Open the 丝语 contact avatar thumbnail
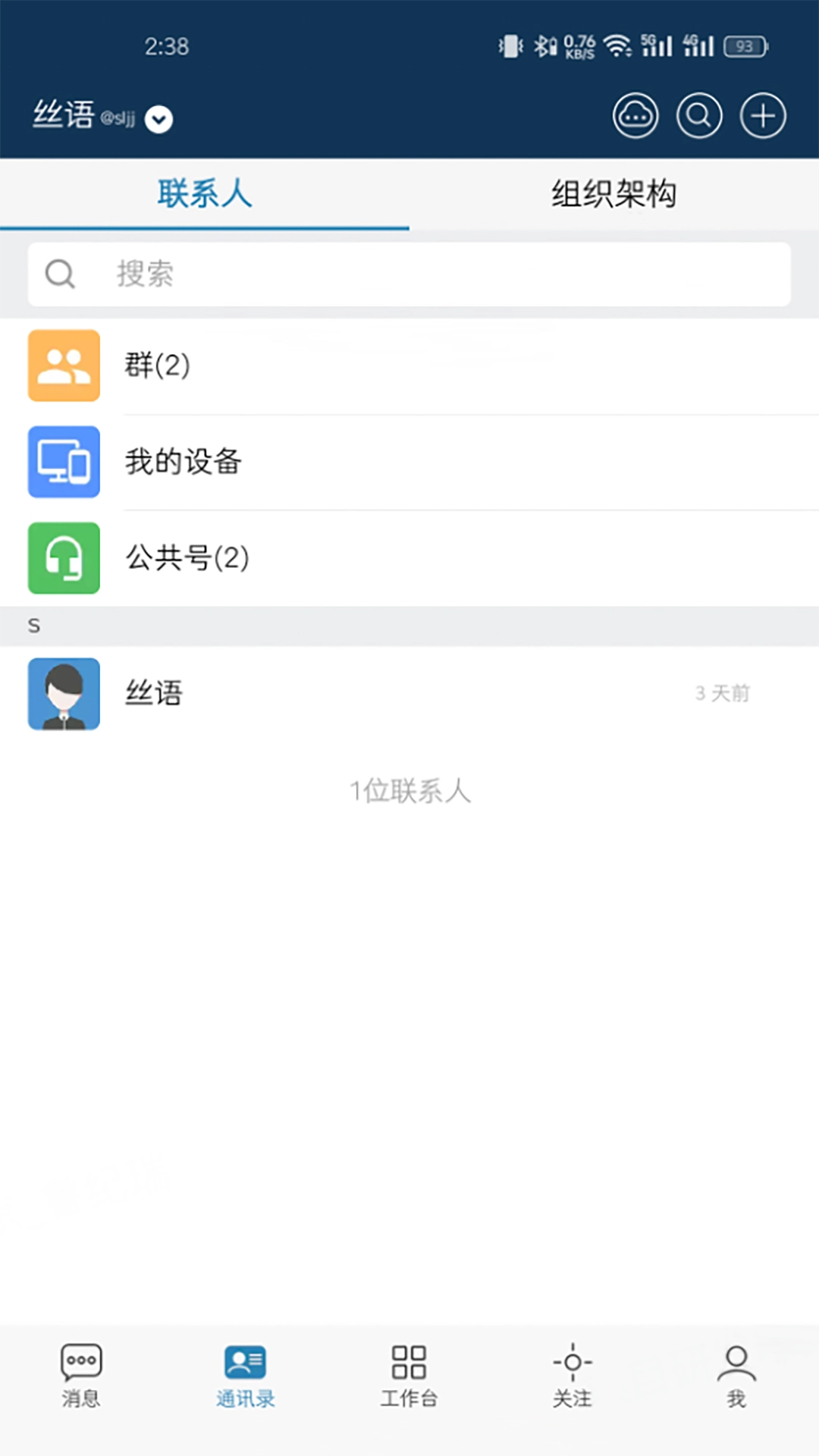The width and height of the screenshot is (819, 1456). point(64,694)
